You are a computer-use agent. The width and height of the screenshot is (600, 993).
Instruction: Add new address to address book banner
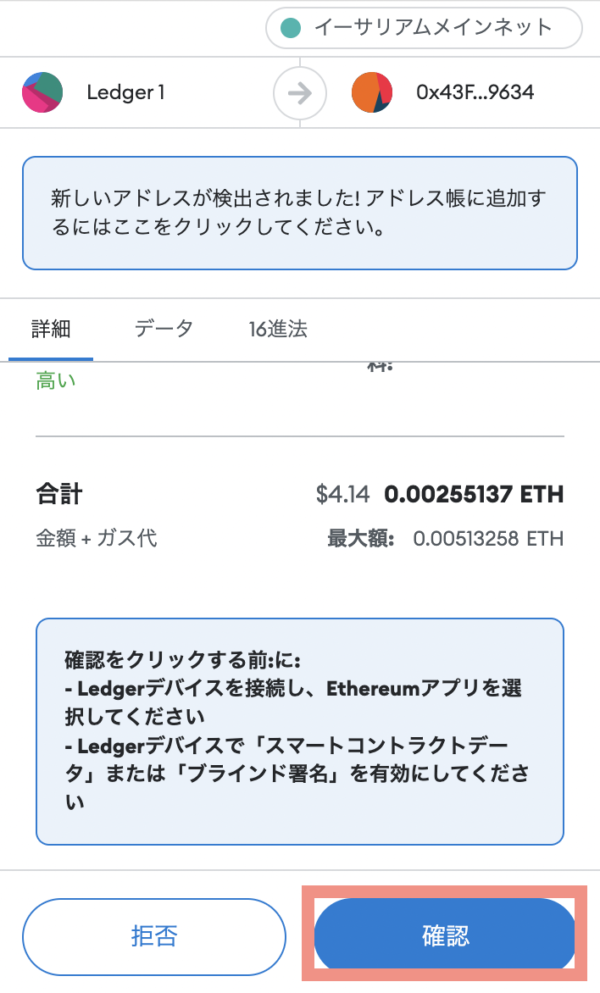300,213
